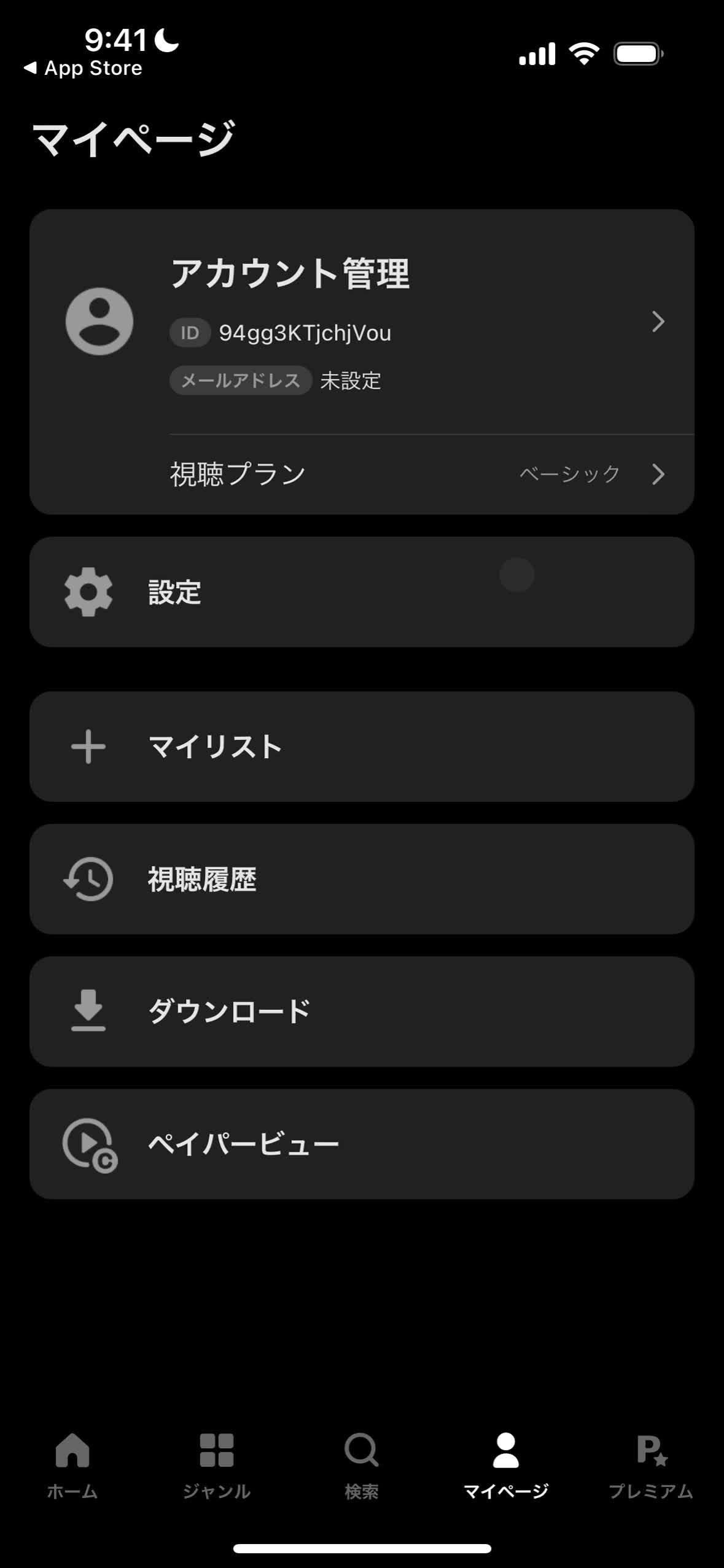This screenshot has height=1568, width=724.
Task: Return to App Store via back link
Action: 83,68
